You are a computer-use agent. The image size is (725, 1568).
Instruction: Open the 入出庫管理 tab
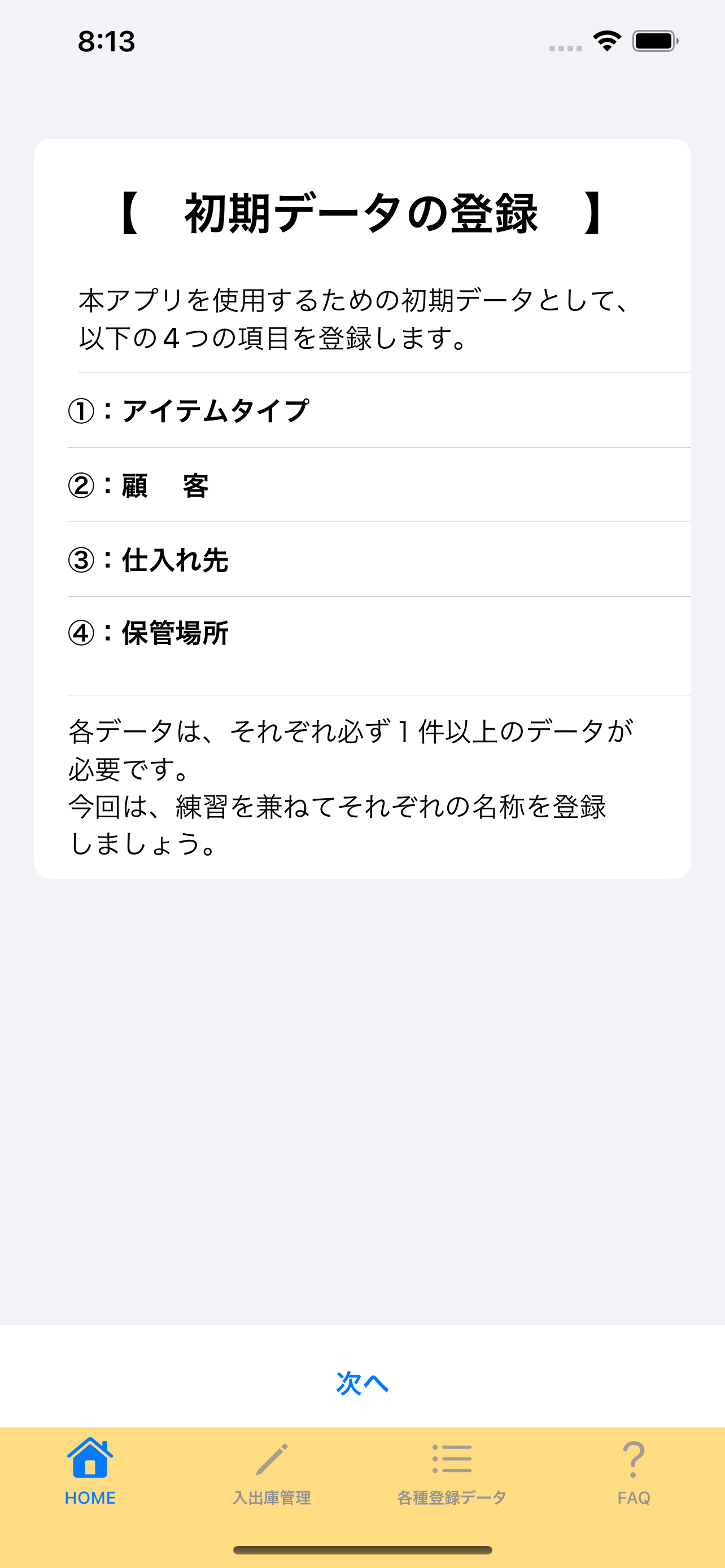pos(272,1473)
